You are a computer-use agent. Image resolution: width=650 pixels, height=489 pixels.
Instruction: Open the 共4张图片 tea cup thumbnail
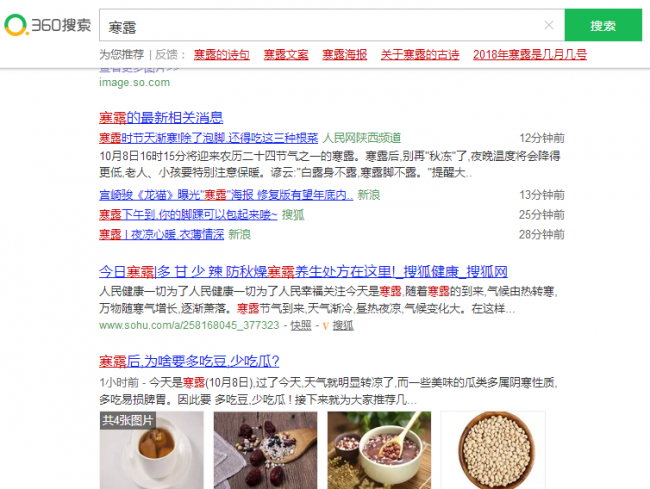pos(151,450)
